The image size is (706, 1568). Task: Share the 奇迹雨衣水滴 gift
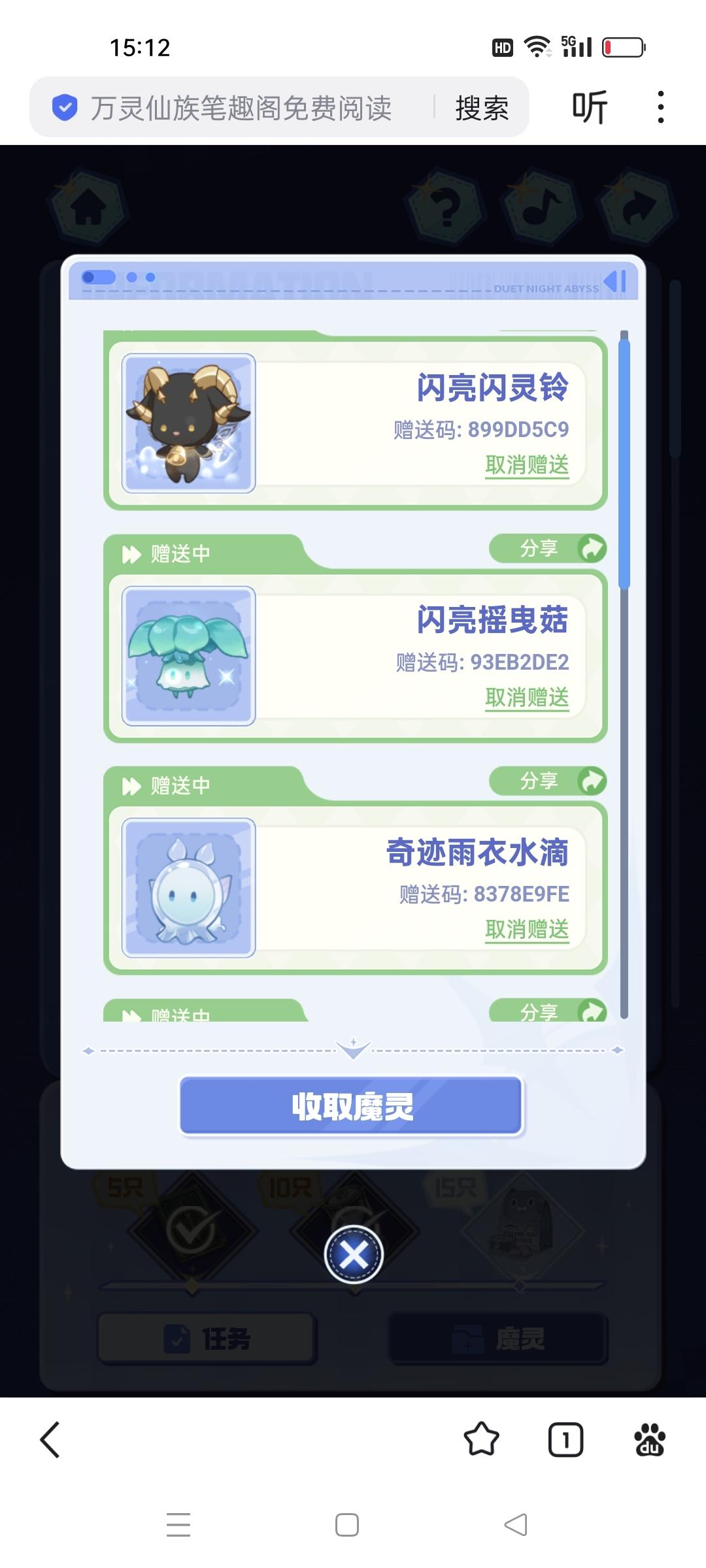pyautogui.click(x=548, y=781)
